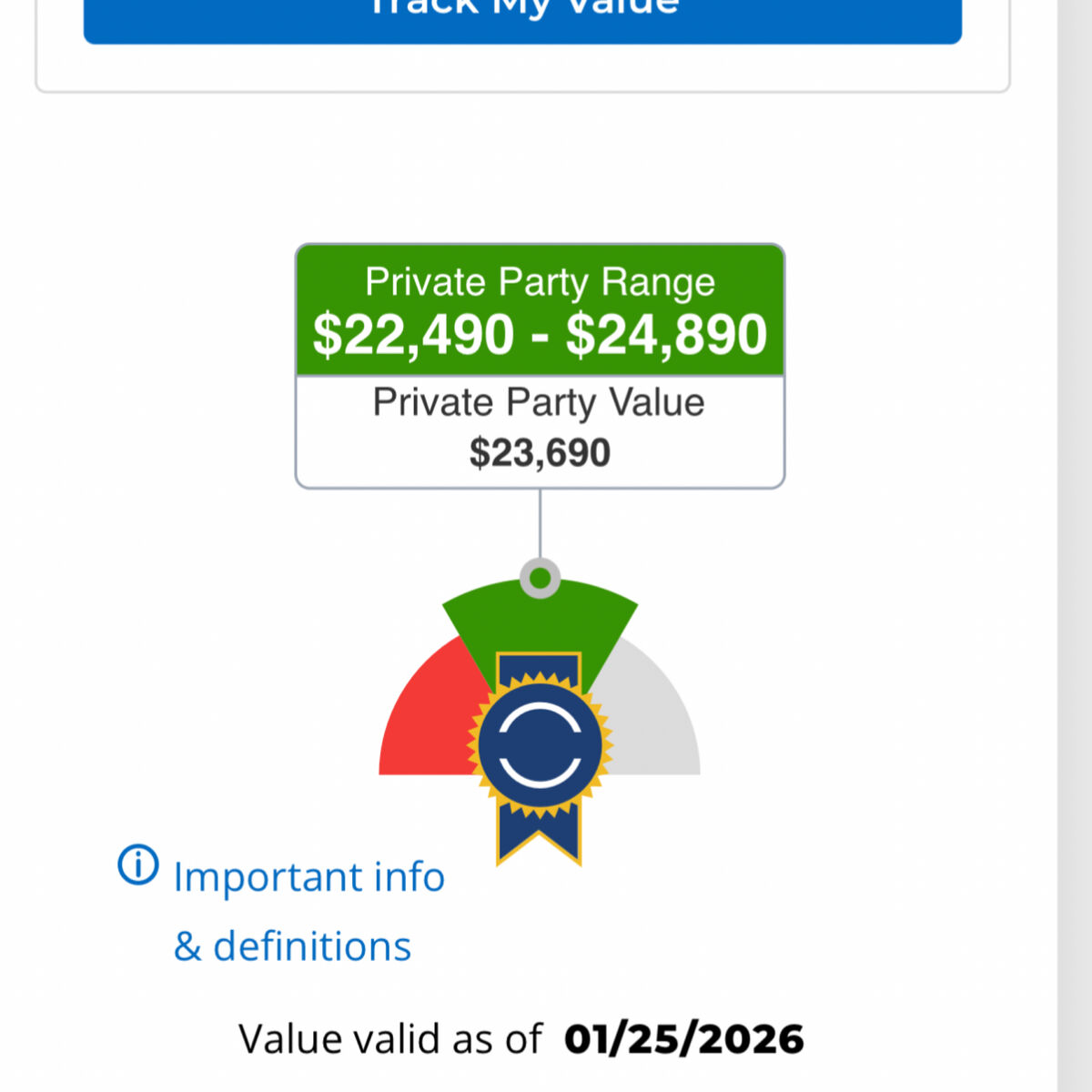Tap the Track My Value button
The image size is (1092, 1092).
pyautogui.click(x=522, y=18)
